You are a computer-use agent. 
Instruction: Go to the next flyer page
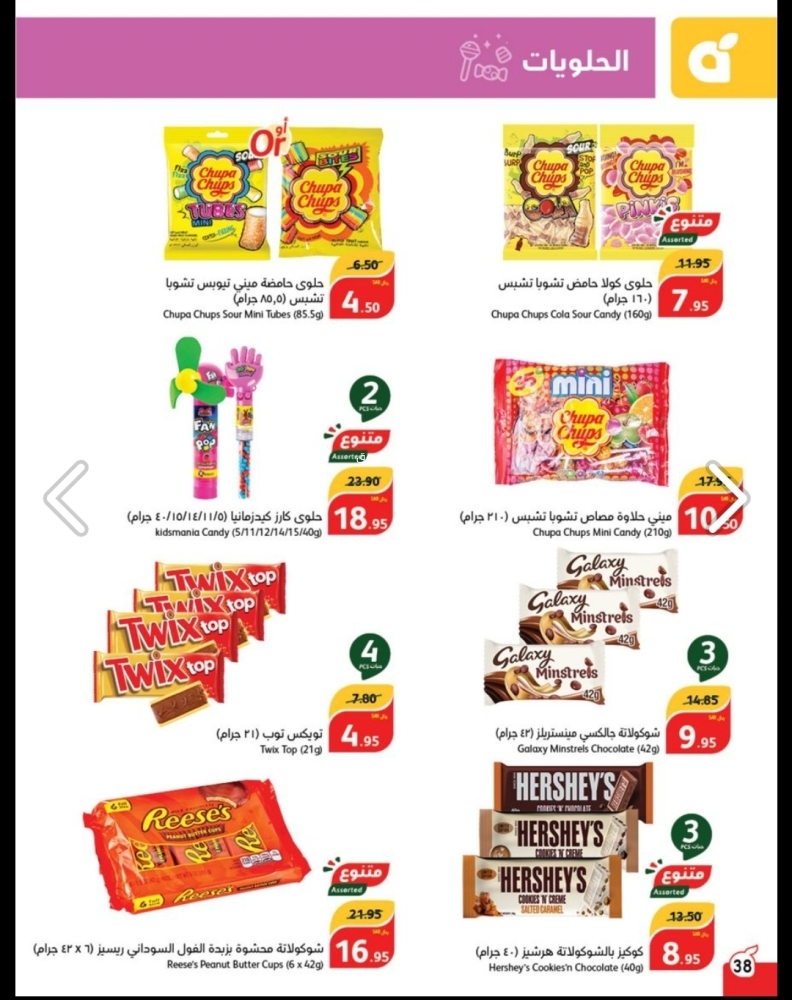point(727,497)
